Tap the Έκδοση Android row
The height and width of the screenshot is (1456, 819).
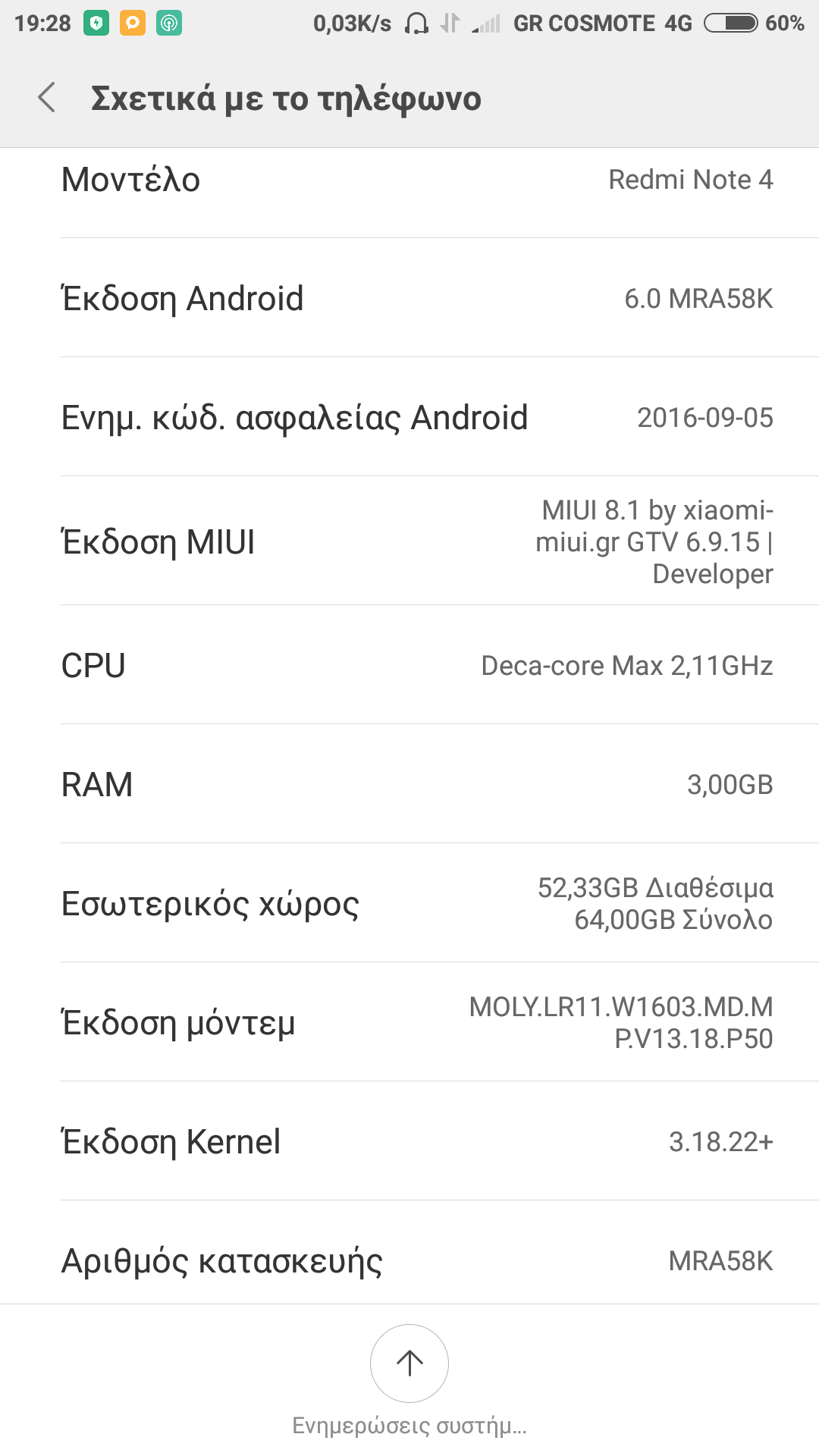point(409,298)
